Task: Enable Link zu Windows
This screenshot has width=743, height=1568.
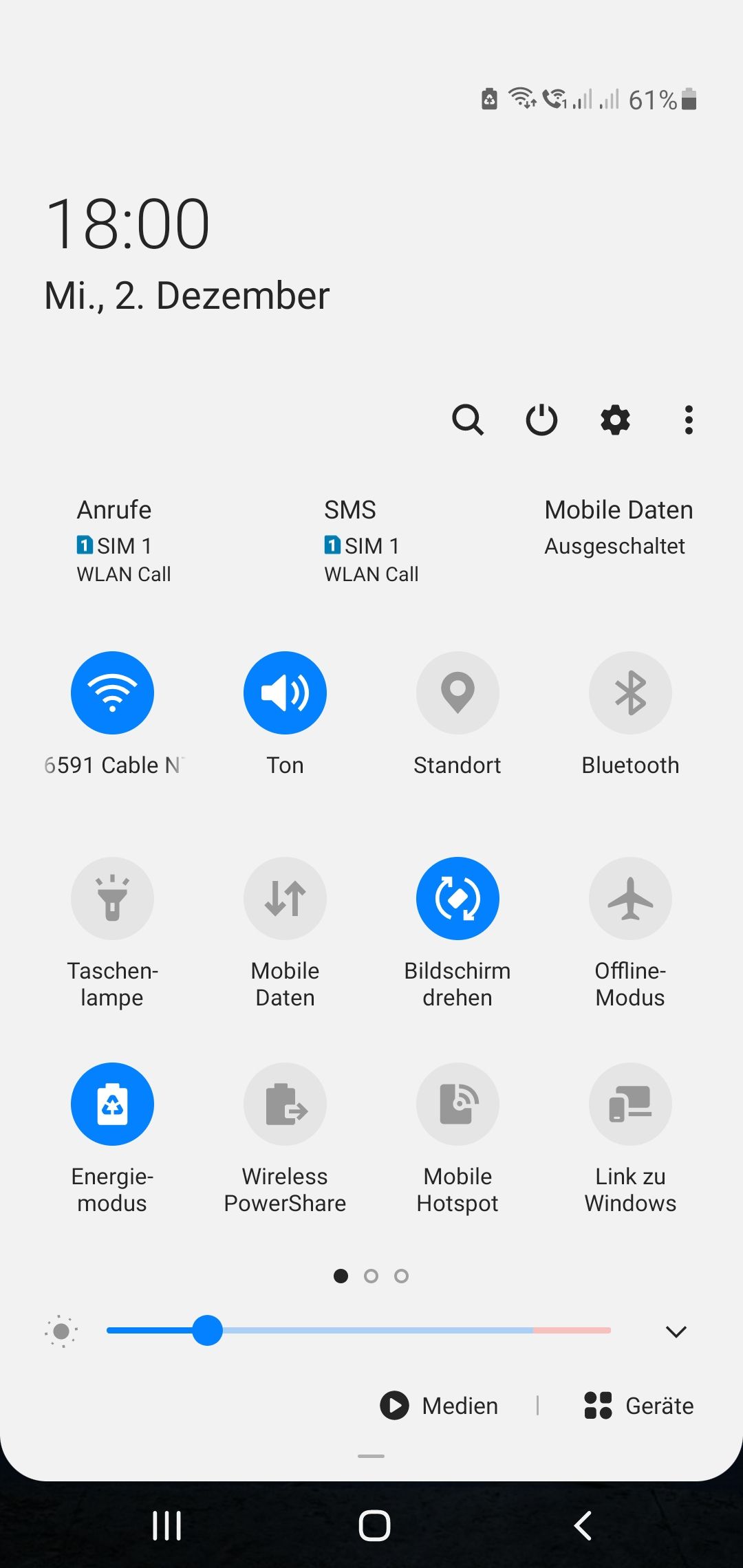Action: pos(630,1104)
